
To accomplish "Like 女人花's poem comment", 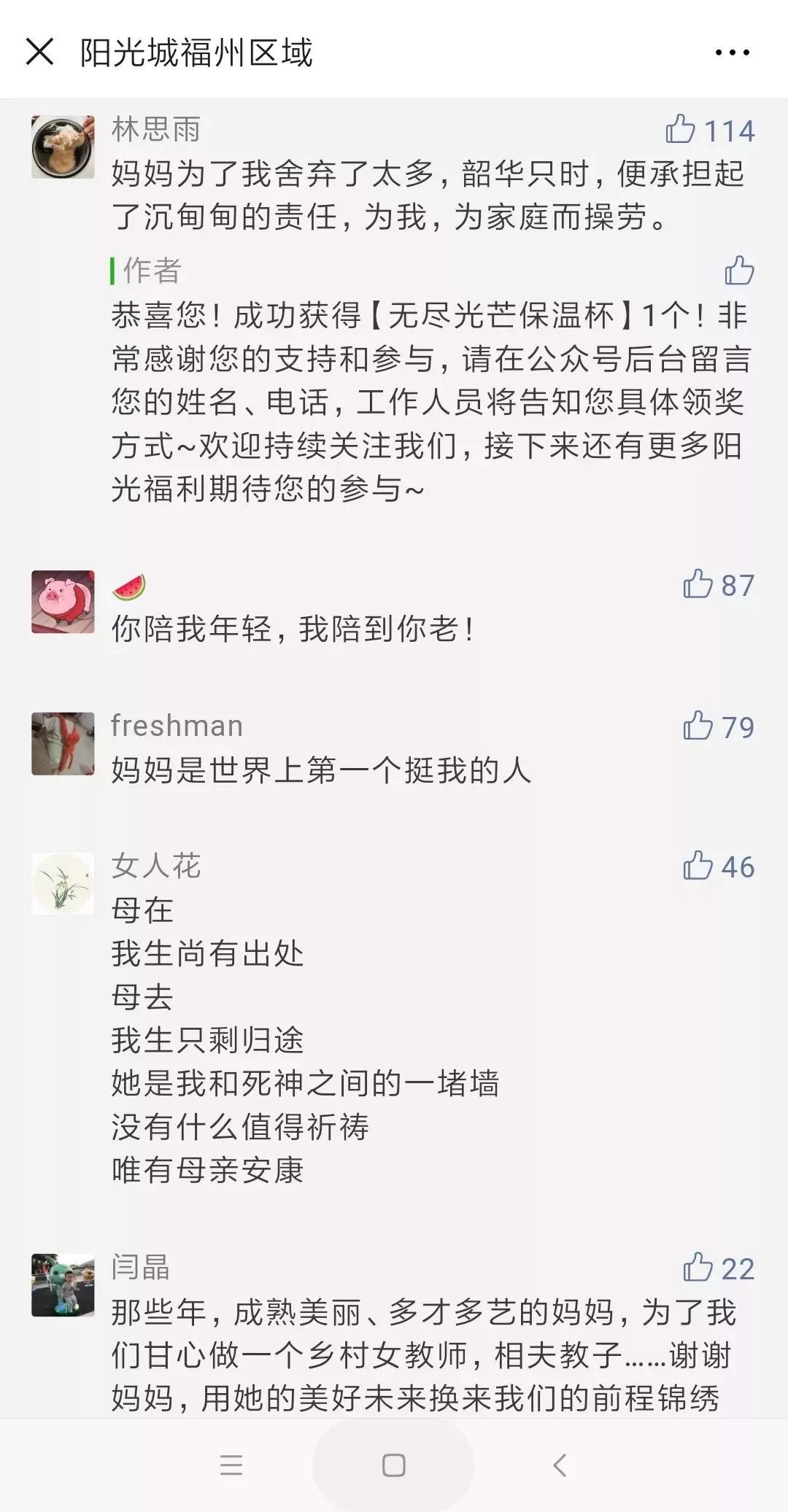I will (x=698, y=867).
